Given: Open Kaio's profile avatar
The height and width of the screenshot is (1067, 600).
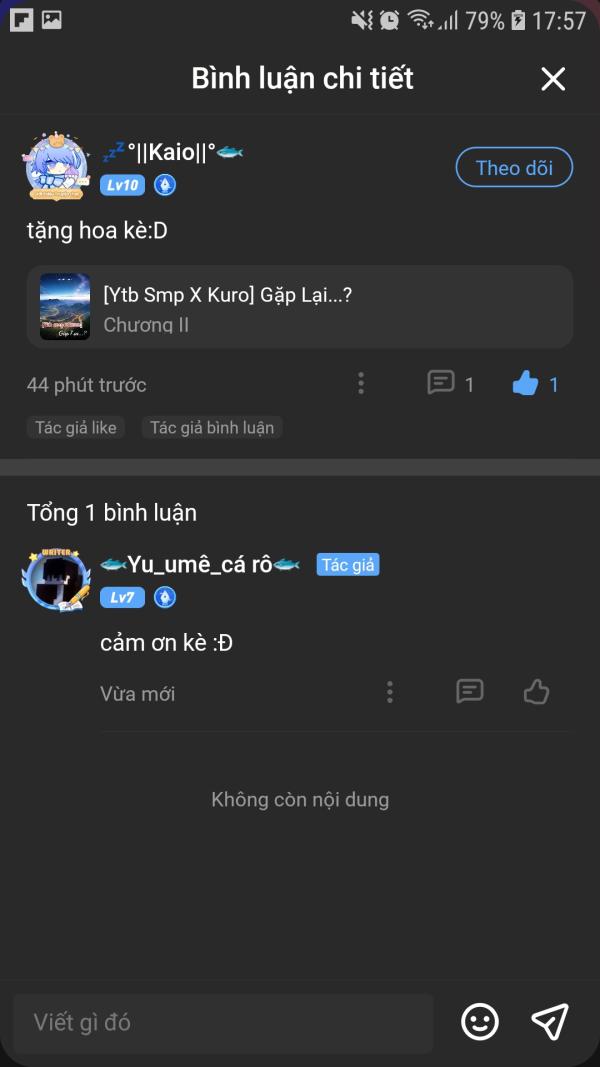Looking at the screenshot, I should (56, 167).
